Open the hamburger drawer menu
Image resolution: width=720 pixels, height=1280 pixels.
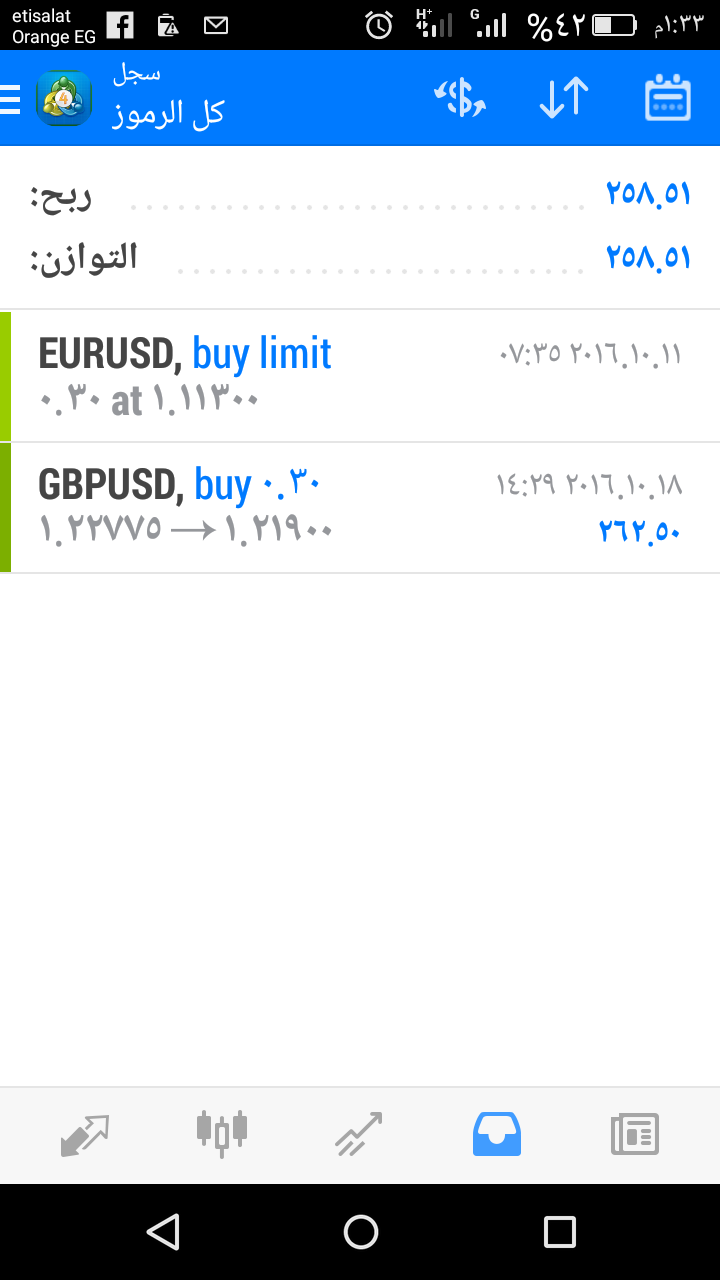(10, 99)
